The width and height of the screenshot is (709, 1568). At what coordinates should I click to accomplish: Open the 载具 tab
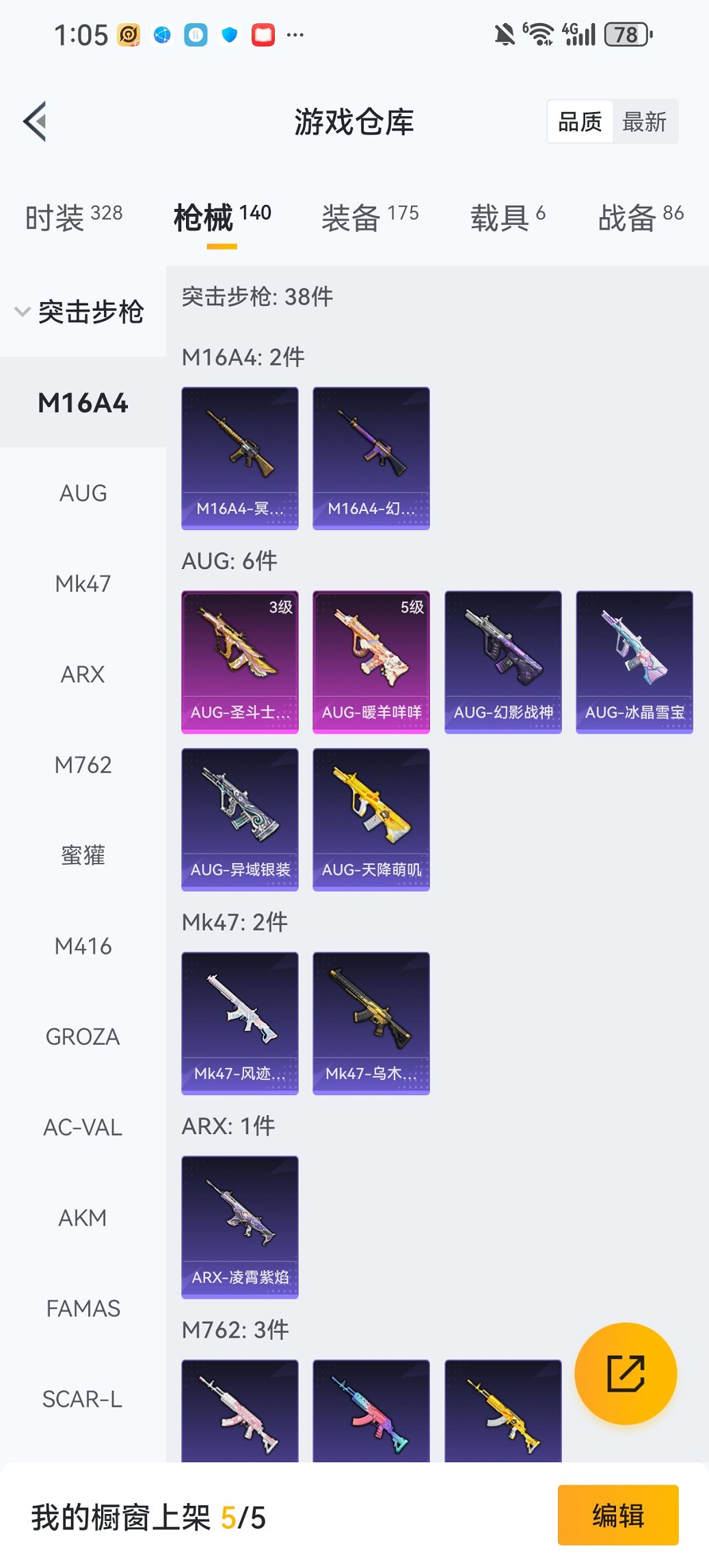pyautogui.click(x=507, y=218)
